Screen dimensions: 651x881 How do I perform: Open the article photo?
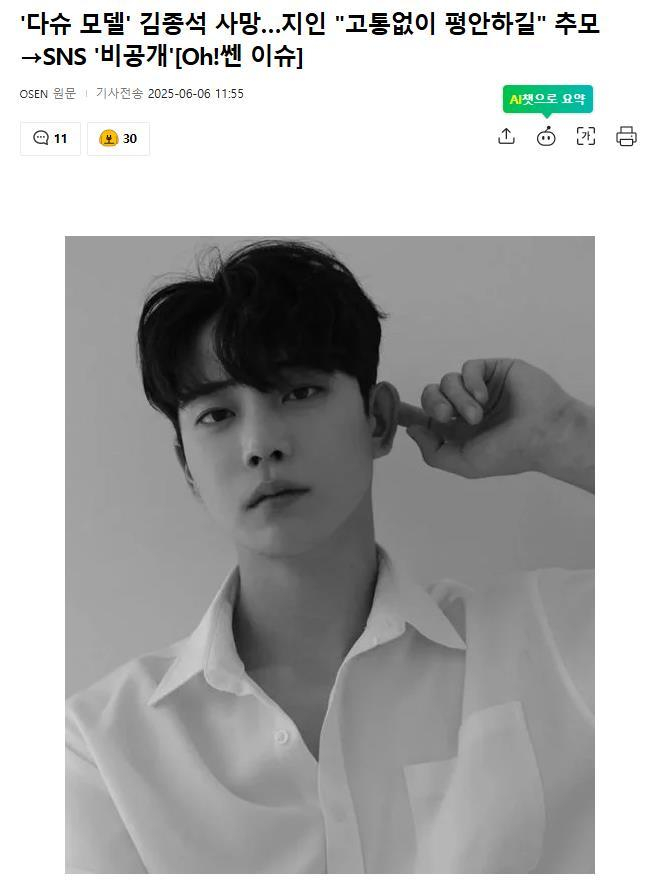pos(330,555)
